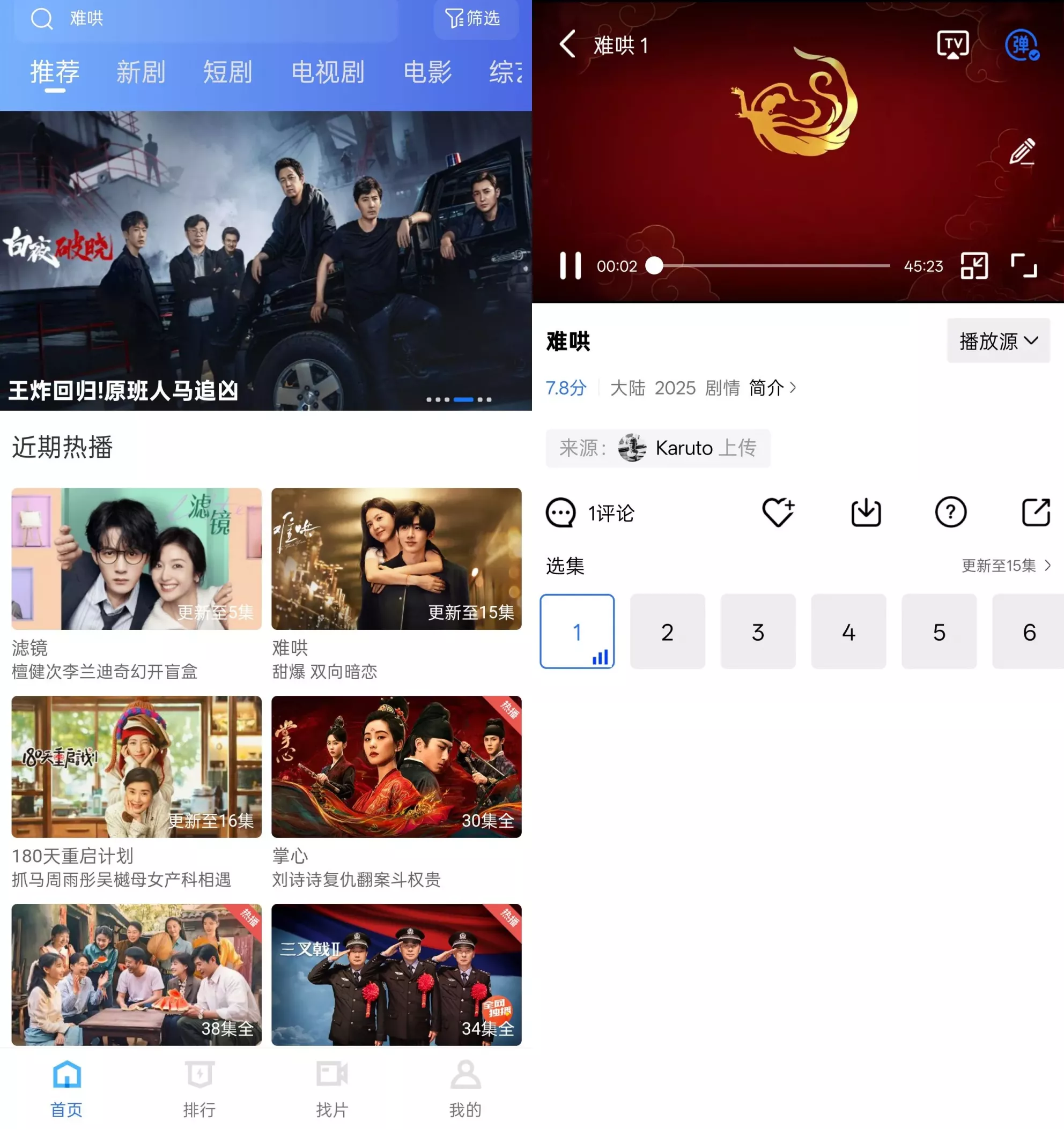Viewport: 1064px width, 1129px height.
Task: Switch to the 新剧 tab
Action: pos(141,72)
